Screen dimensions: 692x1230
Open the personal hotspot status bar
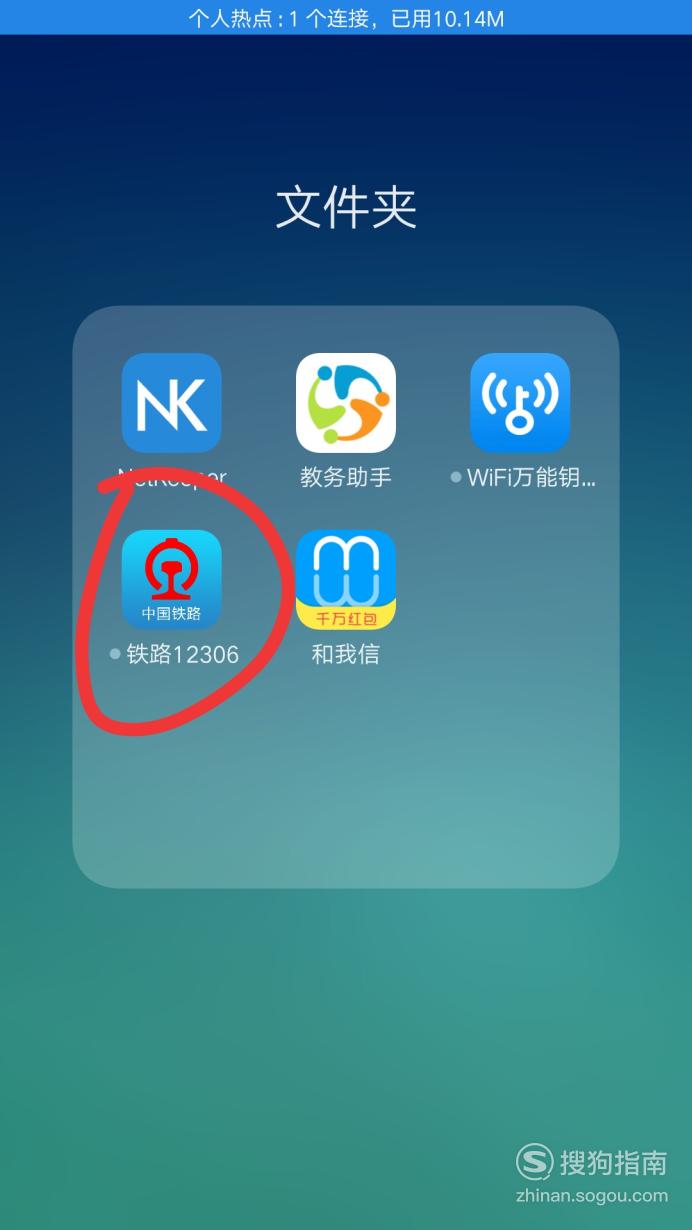pyautogui.click(x=346, y=18)
